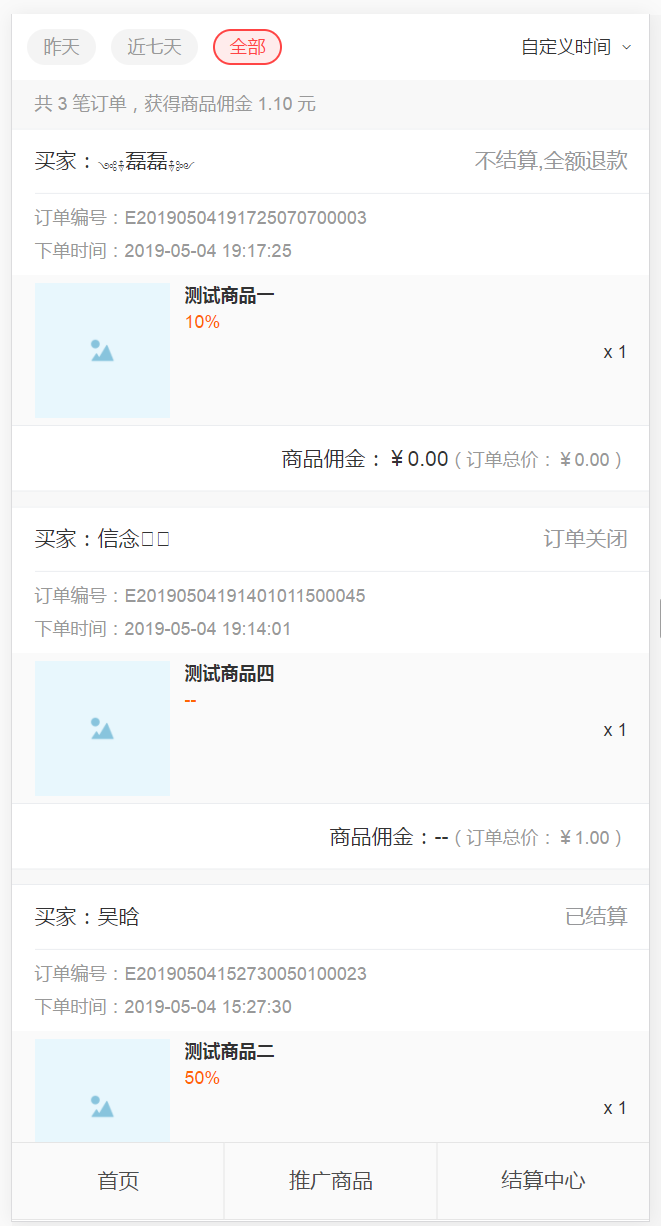Select the 近七天 filter chip
This screenshot has height=1226, width=661.
(x=154, y=47)
